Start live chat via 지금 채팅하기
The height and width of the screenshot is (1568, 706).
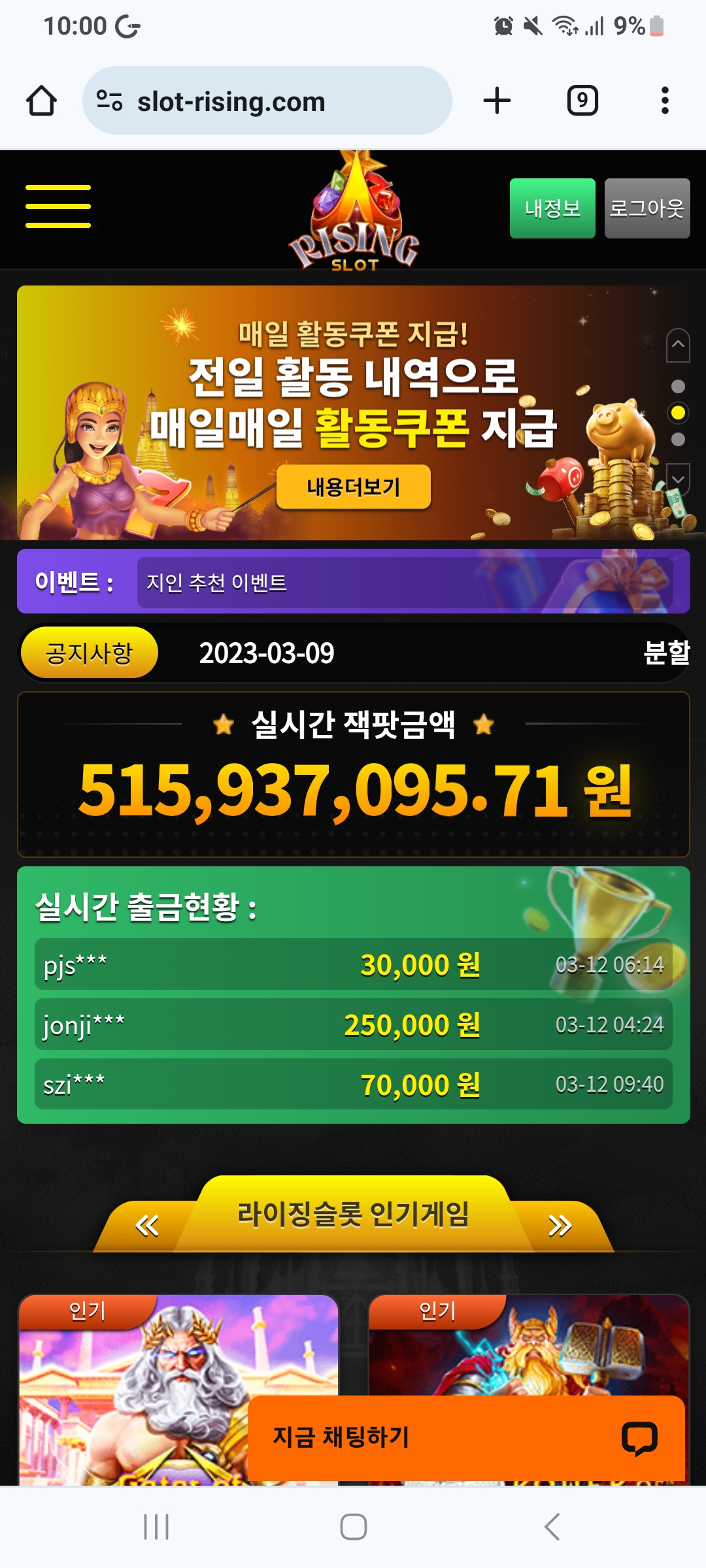(465, 1437)
